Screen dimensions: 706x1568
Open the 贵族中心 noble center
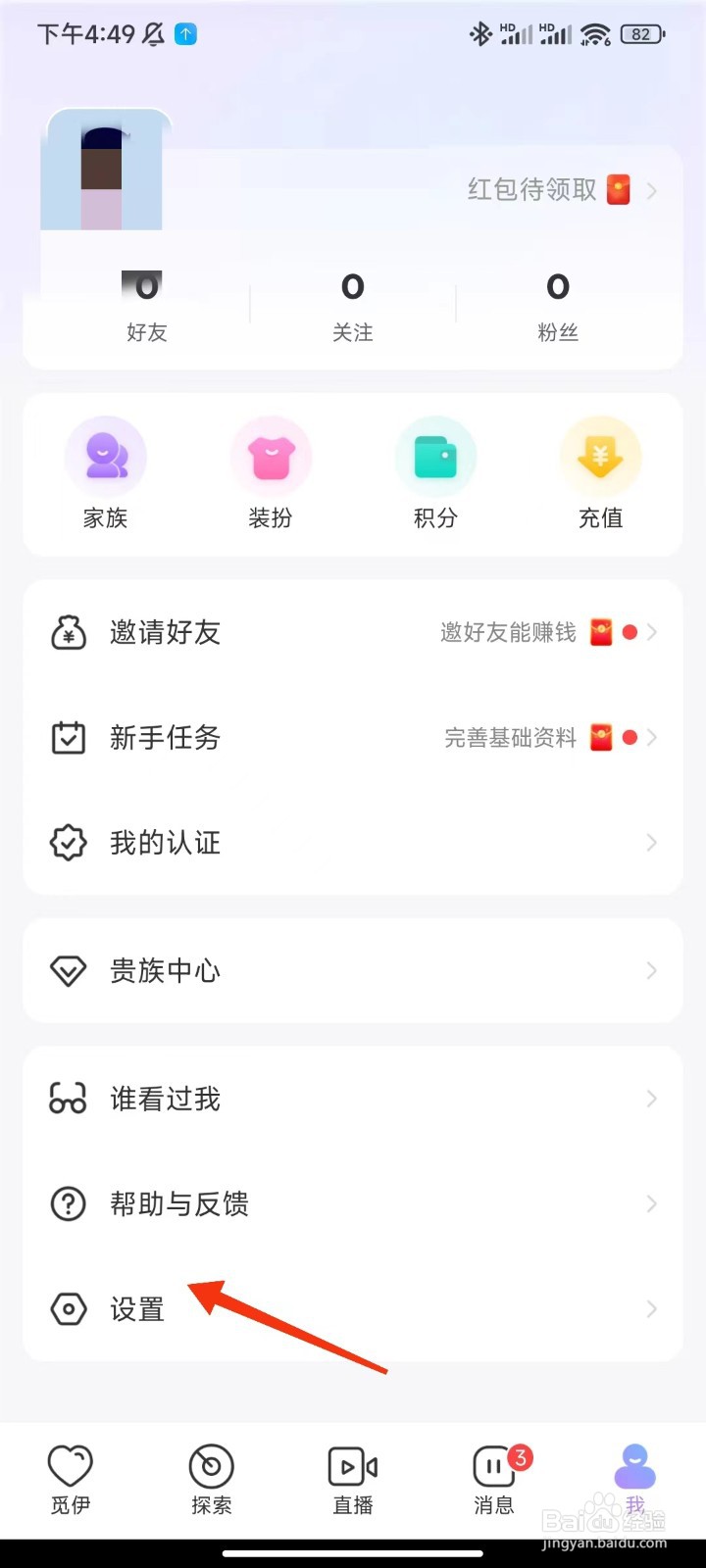click(353, 971)
